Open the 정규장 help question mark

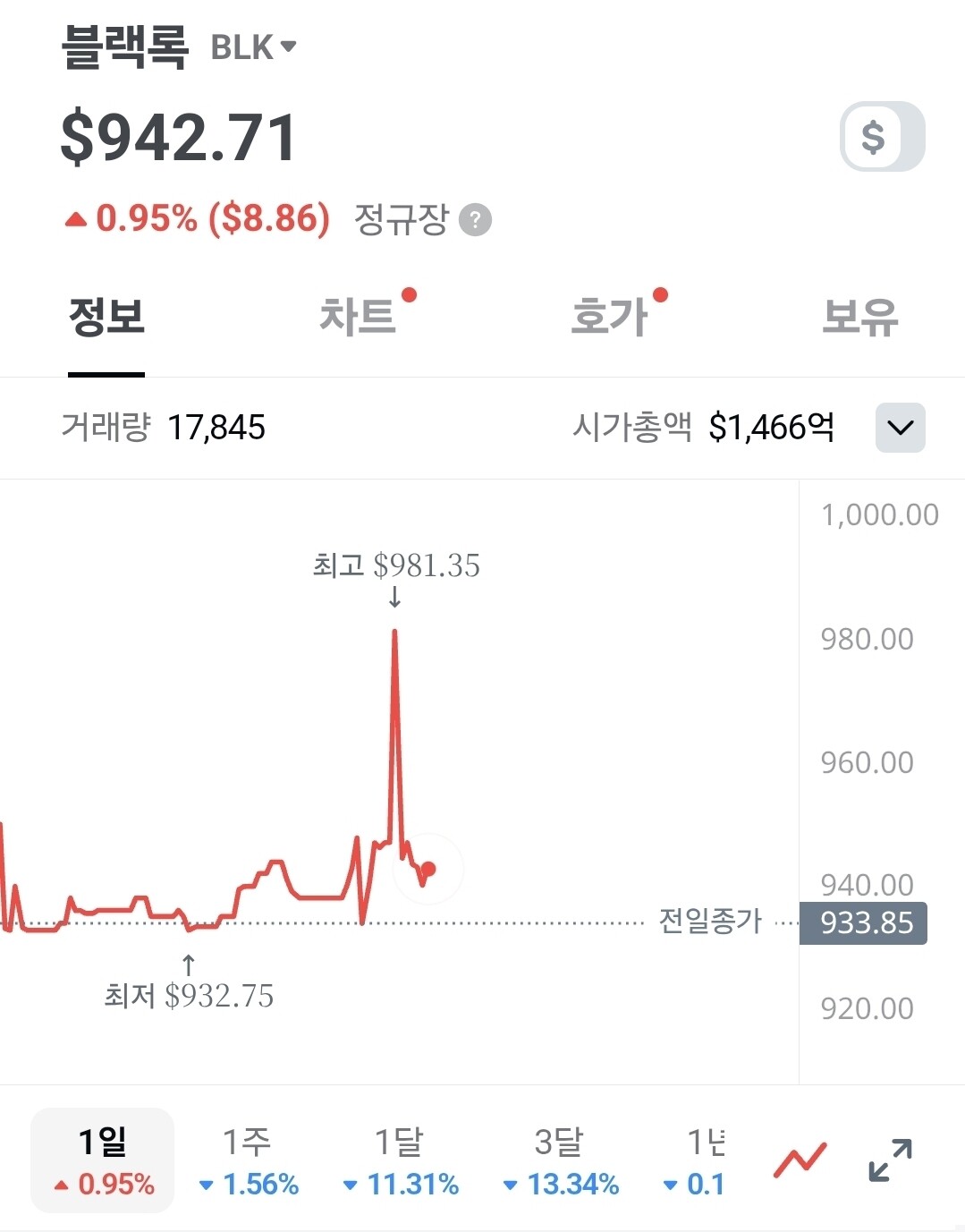coord(475,220)
